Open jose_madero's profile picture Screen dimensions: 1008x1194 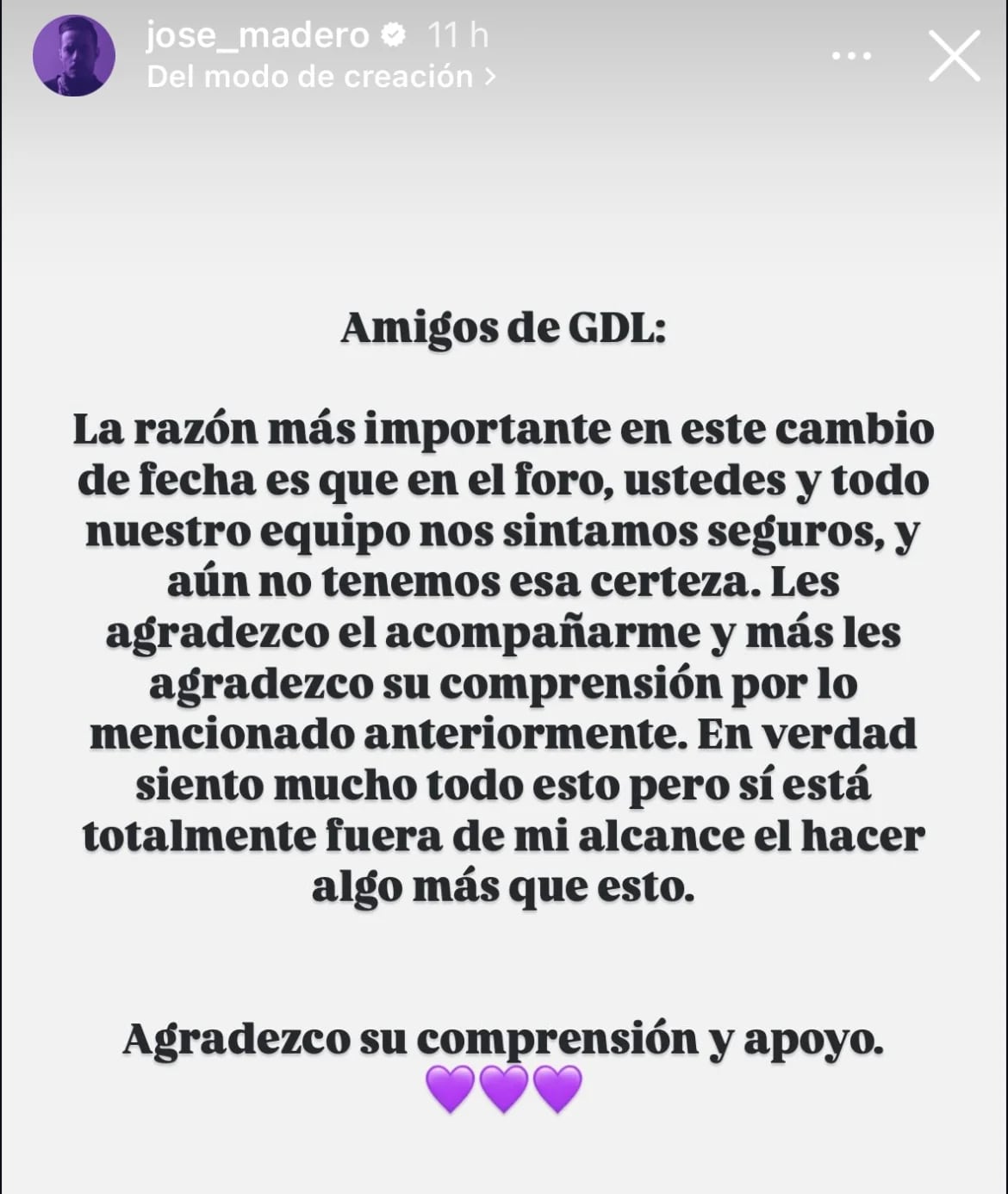coord(74,56)
